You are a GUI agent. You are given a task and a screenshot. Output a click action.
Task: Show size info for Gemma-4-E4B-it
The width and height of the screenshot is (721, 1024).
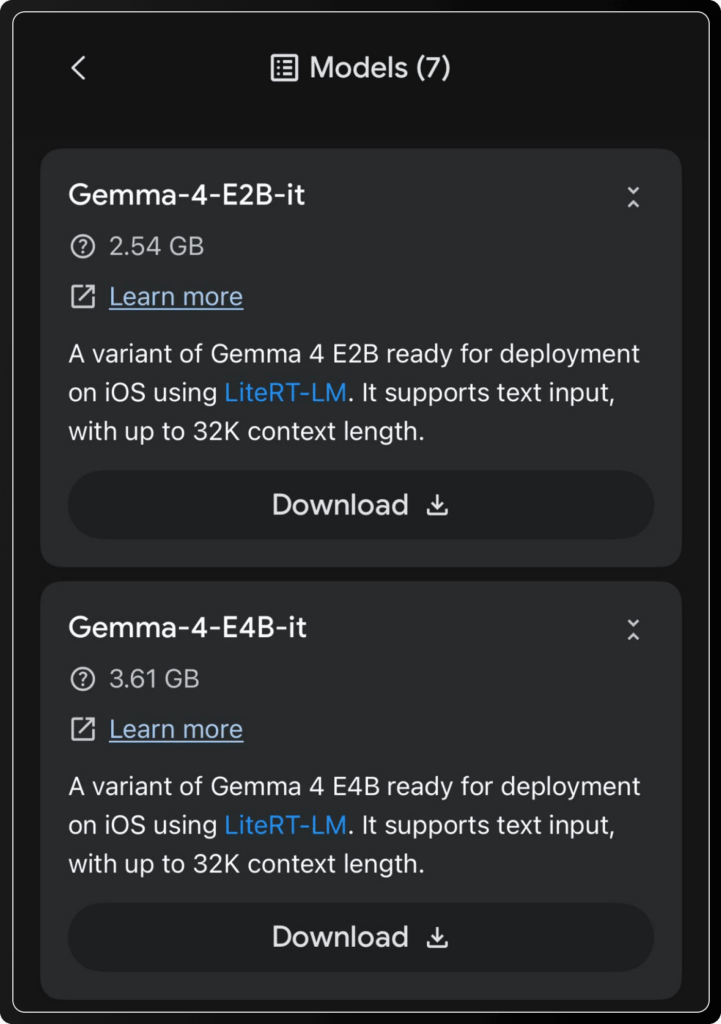(82, 679)
